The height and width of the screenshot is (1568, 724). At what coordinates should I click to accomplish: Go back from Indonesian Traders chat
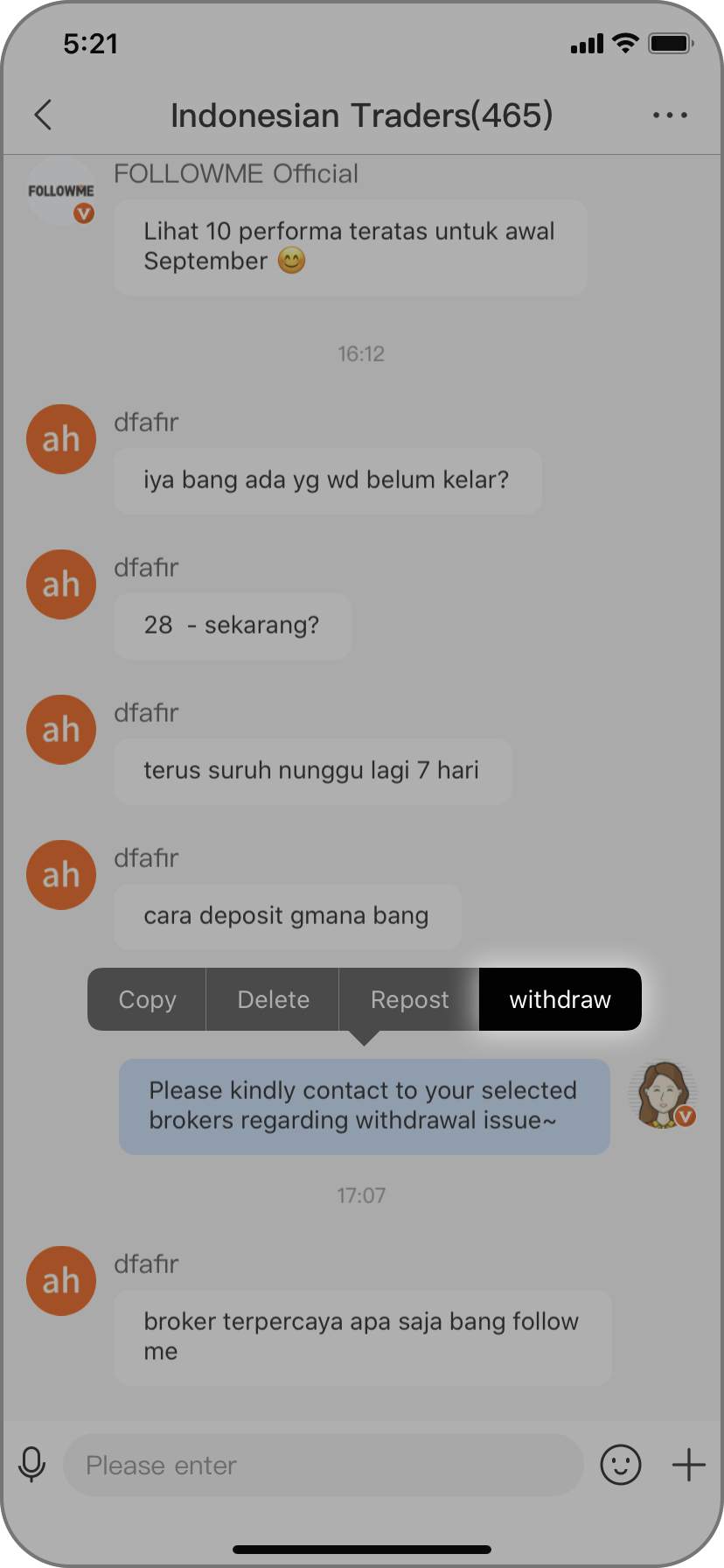[x=43, y=115]
